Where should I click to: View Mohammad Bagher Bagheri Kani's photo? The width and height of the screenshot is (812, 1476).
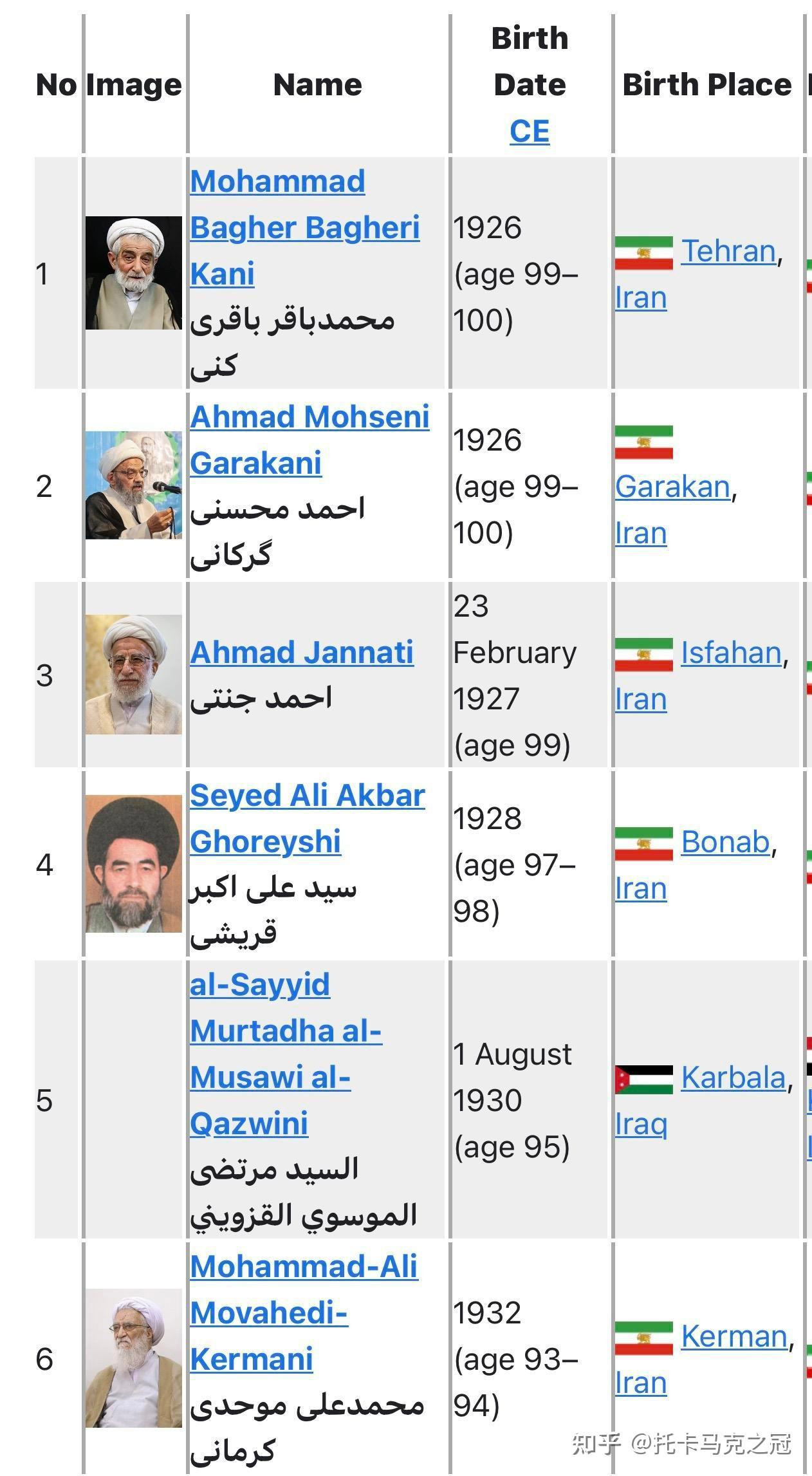(x=134, y=273)
